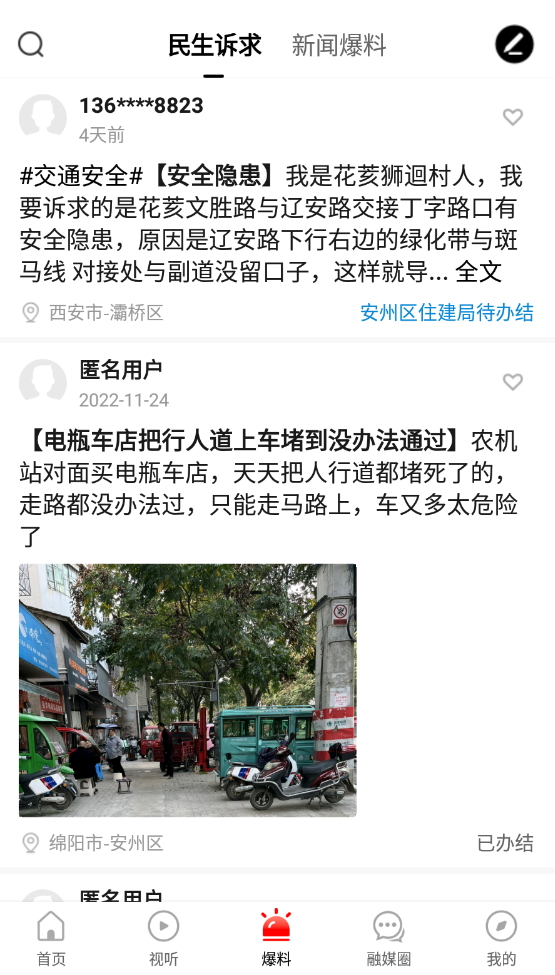Open the 视听 tab
555x975 pixels.
(163, 939)
